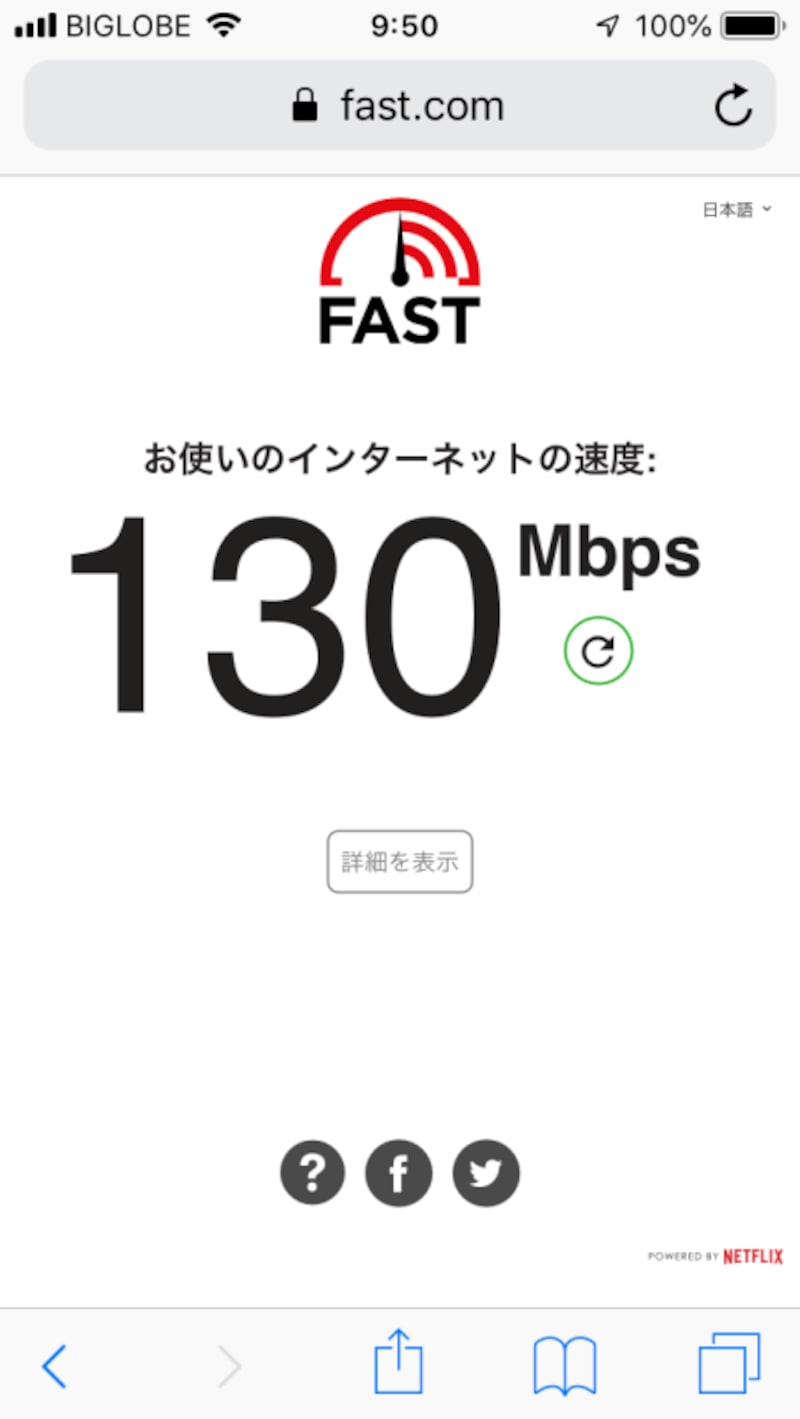
Task: Tap the fast.com address bar
Action: [x=420, y=105]
